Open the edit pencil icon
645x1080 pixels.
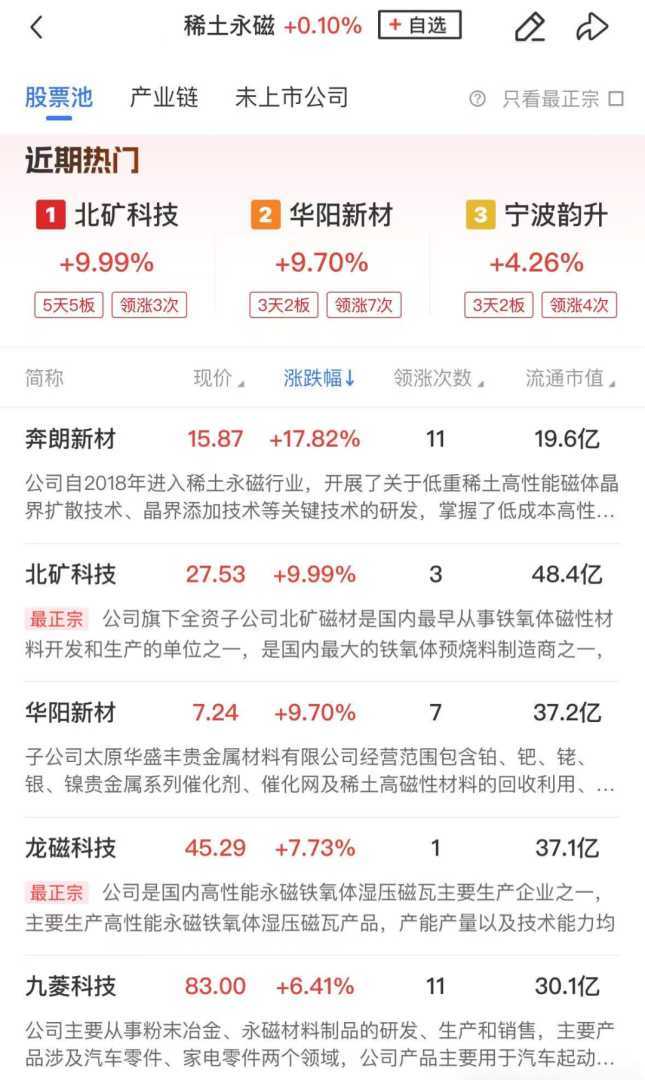click(529, 27)
